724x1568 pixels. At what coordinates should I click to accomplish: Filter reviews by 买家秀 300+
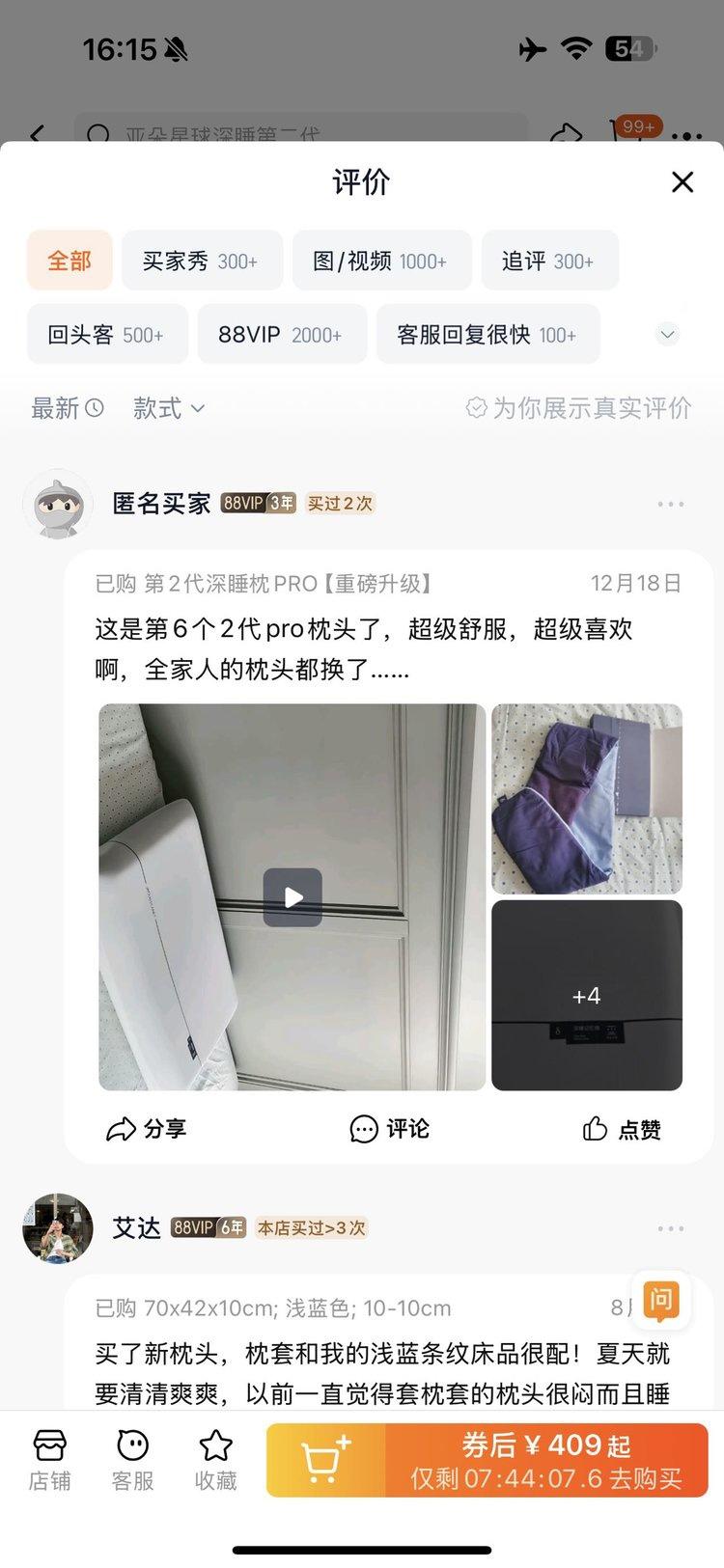(x=201, y=261)
